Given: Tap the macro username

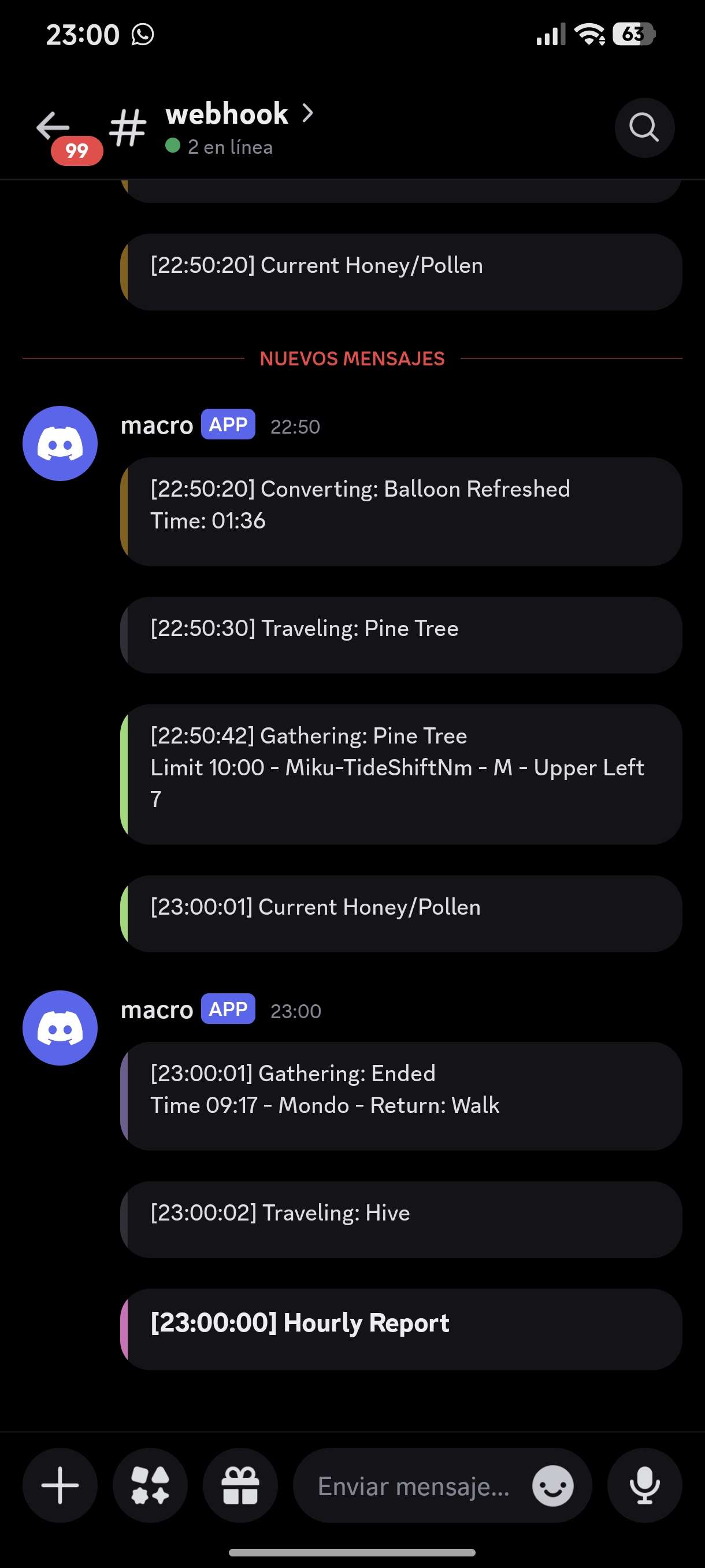Looking at the screenshot, I should 155,425.
